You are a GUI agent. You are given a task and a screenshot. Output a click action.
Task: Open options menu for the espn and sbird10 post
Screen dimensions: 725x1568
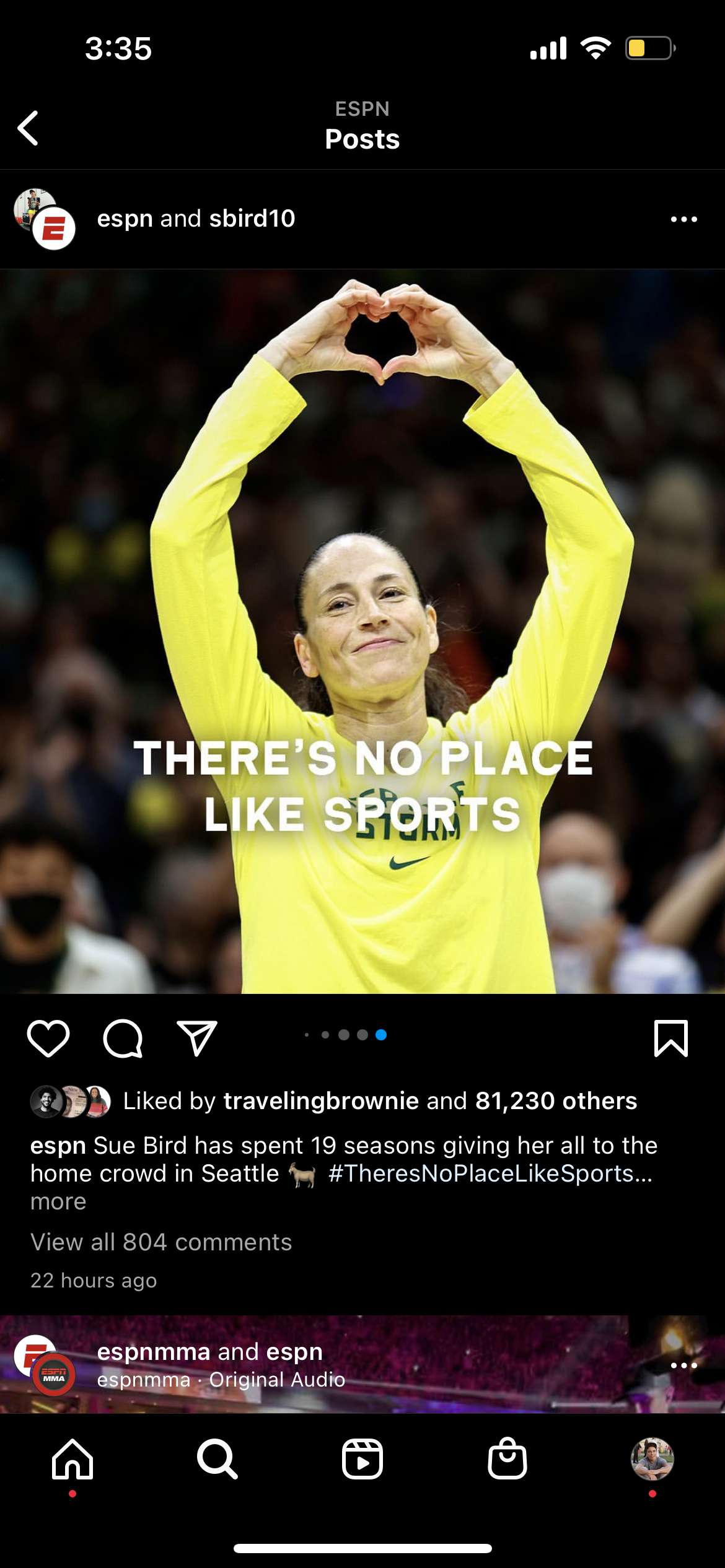pyautogui.click(x=683, y=219)
